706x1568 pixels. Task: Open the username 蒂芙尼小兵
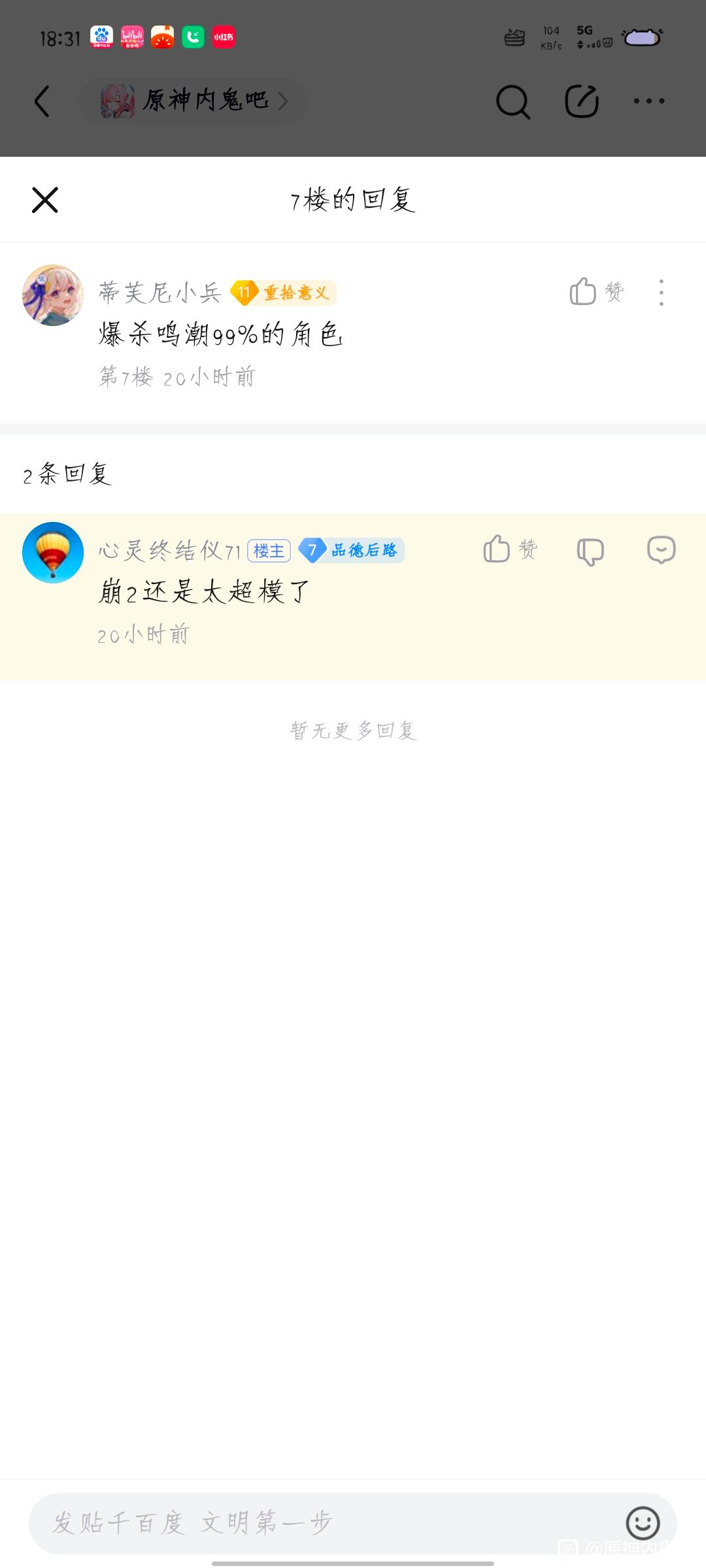160,292
